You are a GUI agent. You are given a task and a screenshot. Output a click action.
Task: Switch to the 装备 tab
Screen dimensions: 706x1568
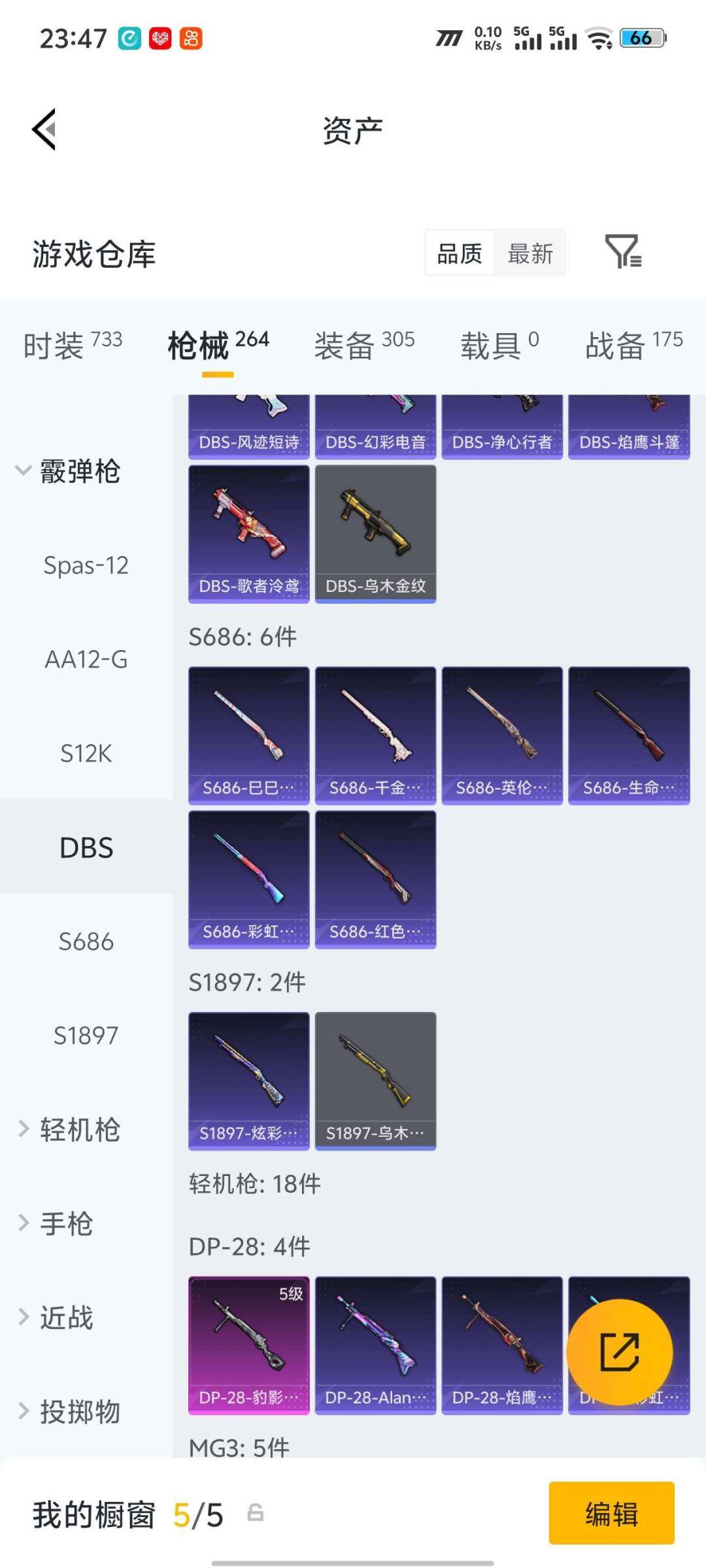[364, 344]
